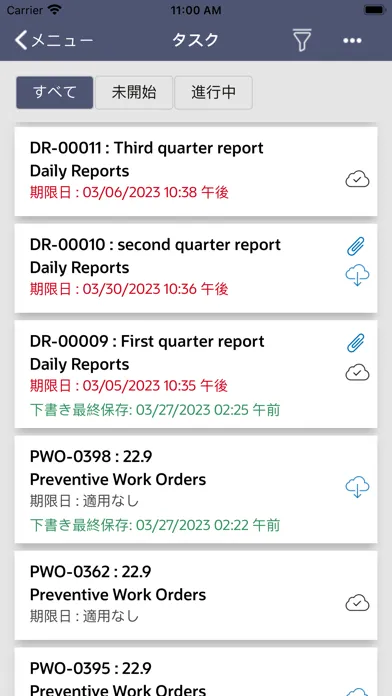Open the three-dot overflow menu
The height and width of the screenshot is (696, 392).
pyautogui.click(x=352, y=41)
